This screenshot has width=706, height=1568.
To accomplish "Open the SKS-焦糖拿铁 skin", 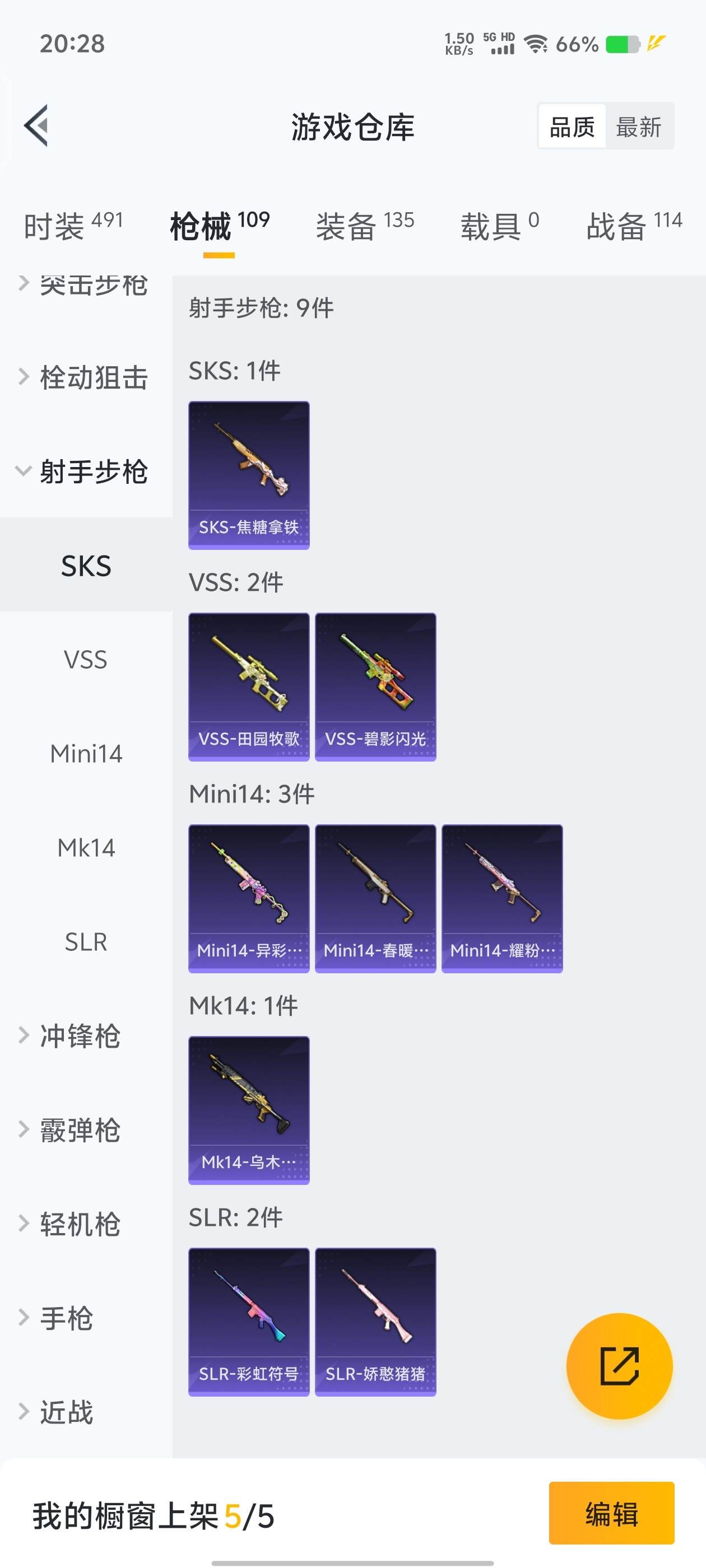I will pyautogui.click(x=249, y=475).
